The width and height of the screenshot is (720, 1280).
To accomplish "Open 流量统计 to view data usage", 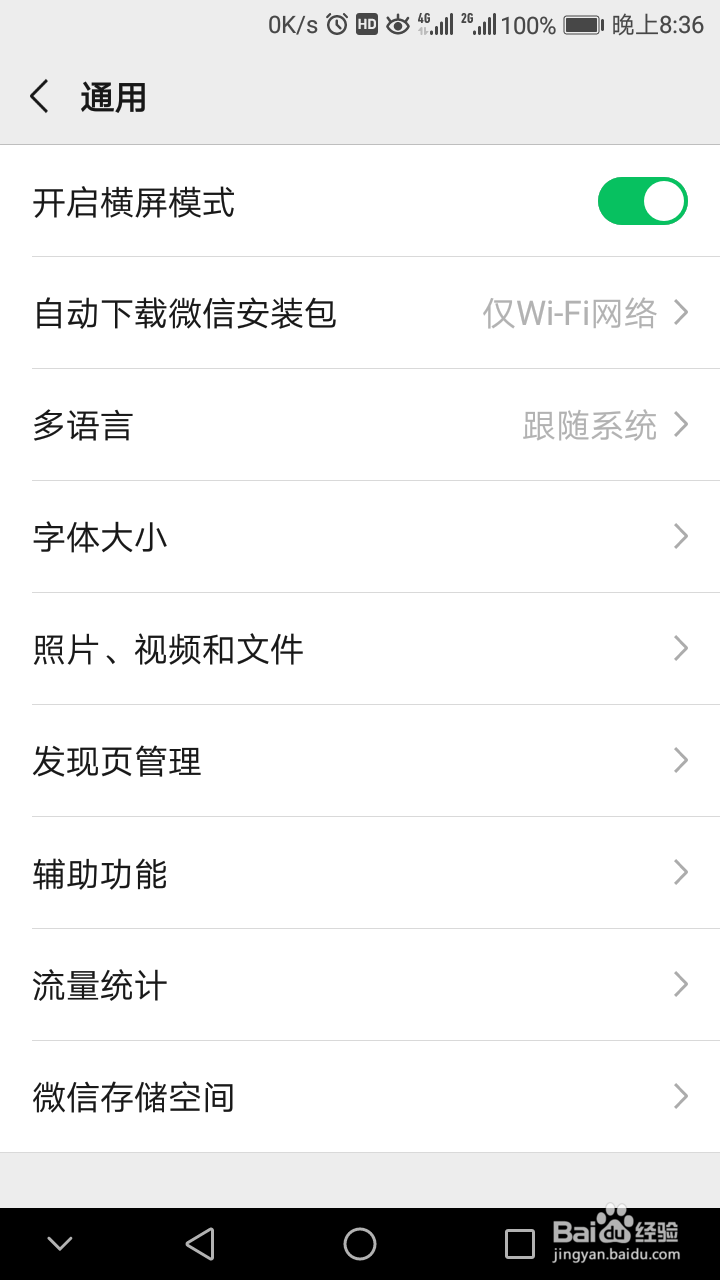I will (x=360, y=985).
